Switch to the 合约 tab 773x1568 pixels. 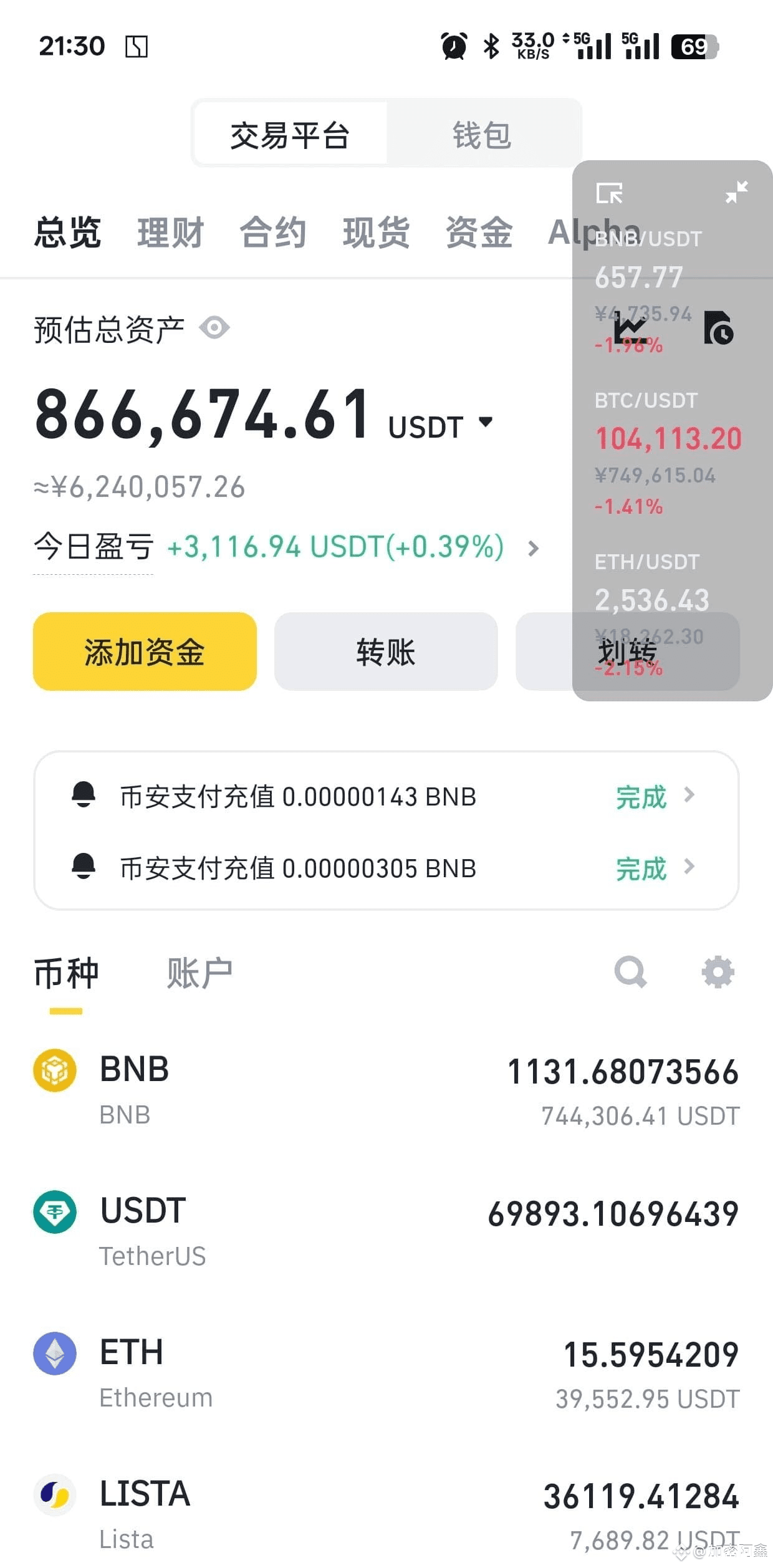[273, 233]
